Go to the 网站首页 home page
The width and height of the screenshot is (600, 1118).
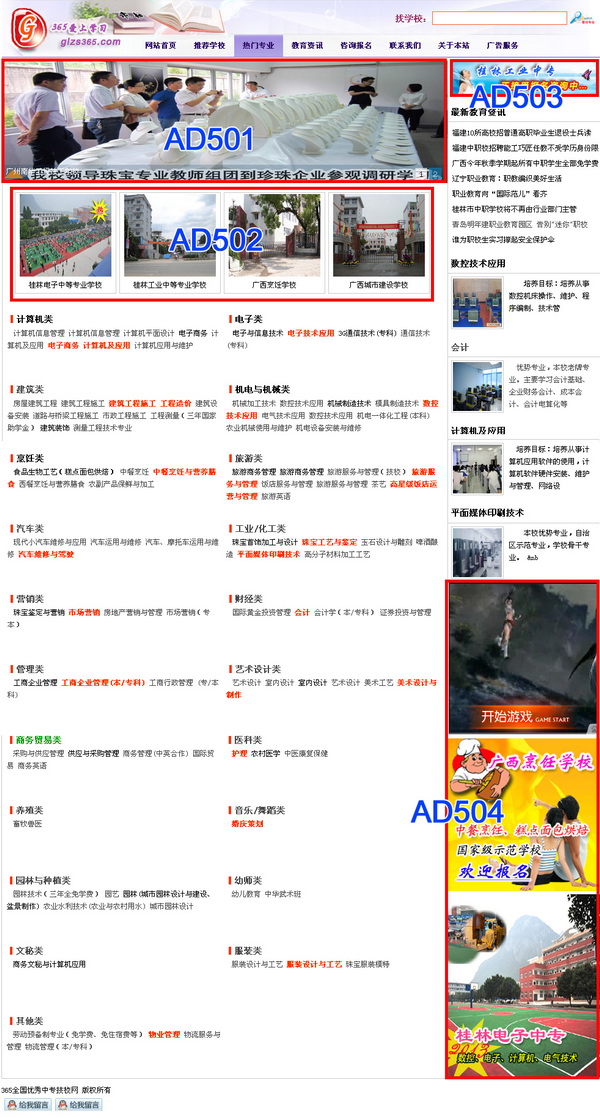pos(160,45)
